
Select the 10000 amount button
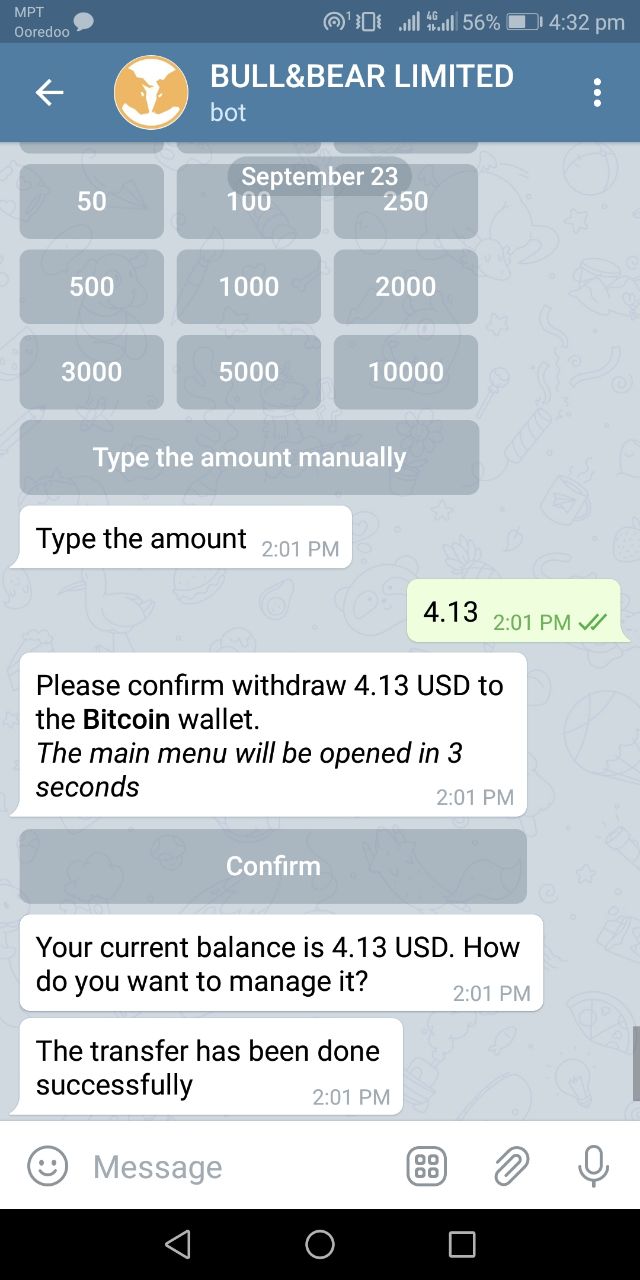(405, 372)
